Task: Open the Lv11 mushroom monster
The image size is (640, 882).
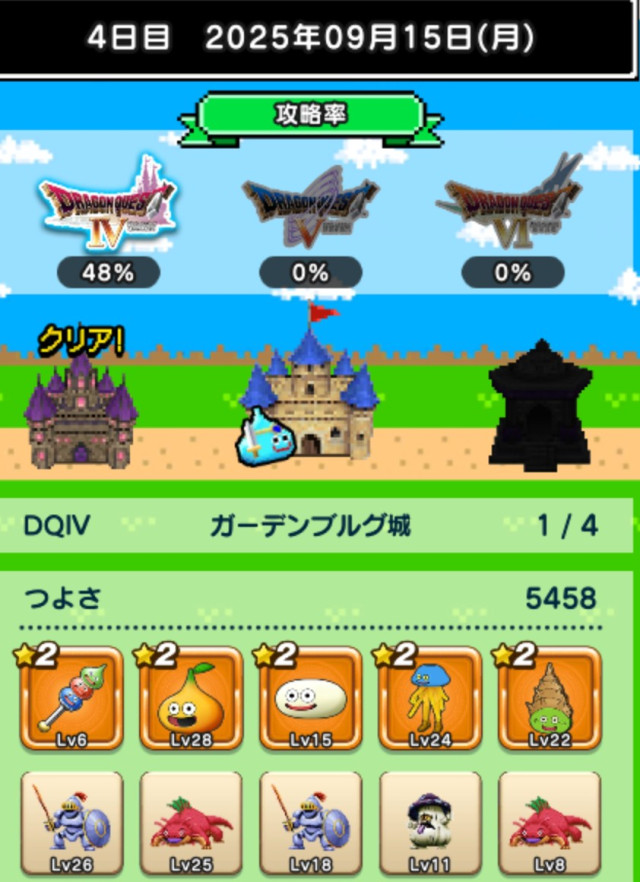Action: (x=430, y=822)
